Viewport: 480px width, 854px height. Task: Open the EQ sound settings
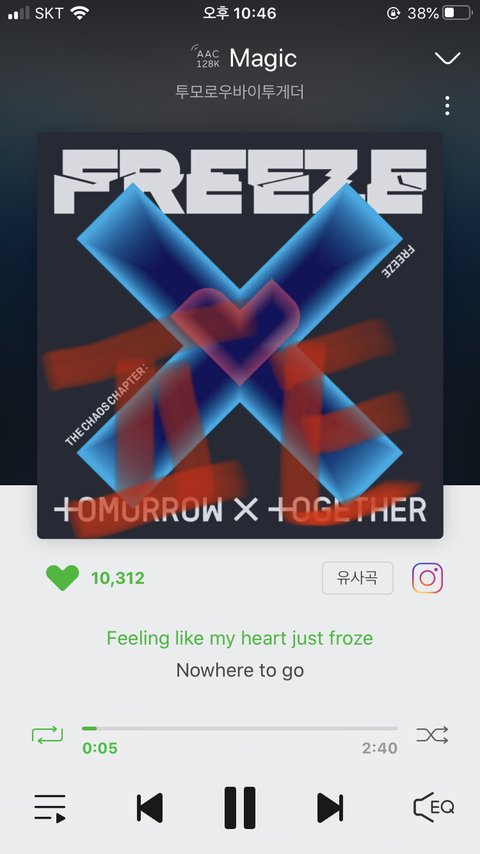click(x=434, y=807)
